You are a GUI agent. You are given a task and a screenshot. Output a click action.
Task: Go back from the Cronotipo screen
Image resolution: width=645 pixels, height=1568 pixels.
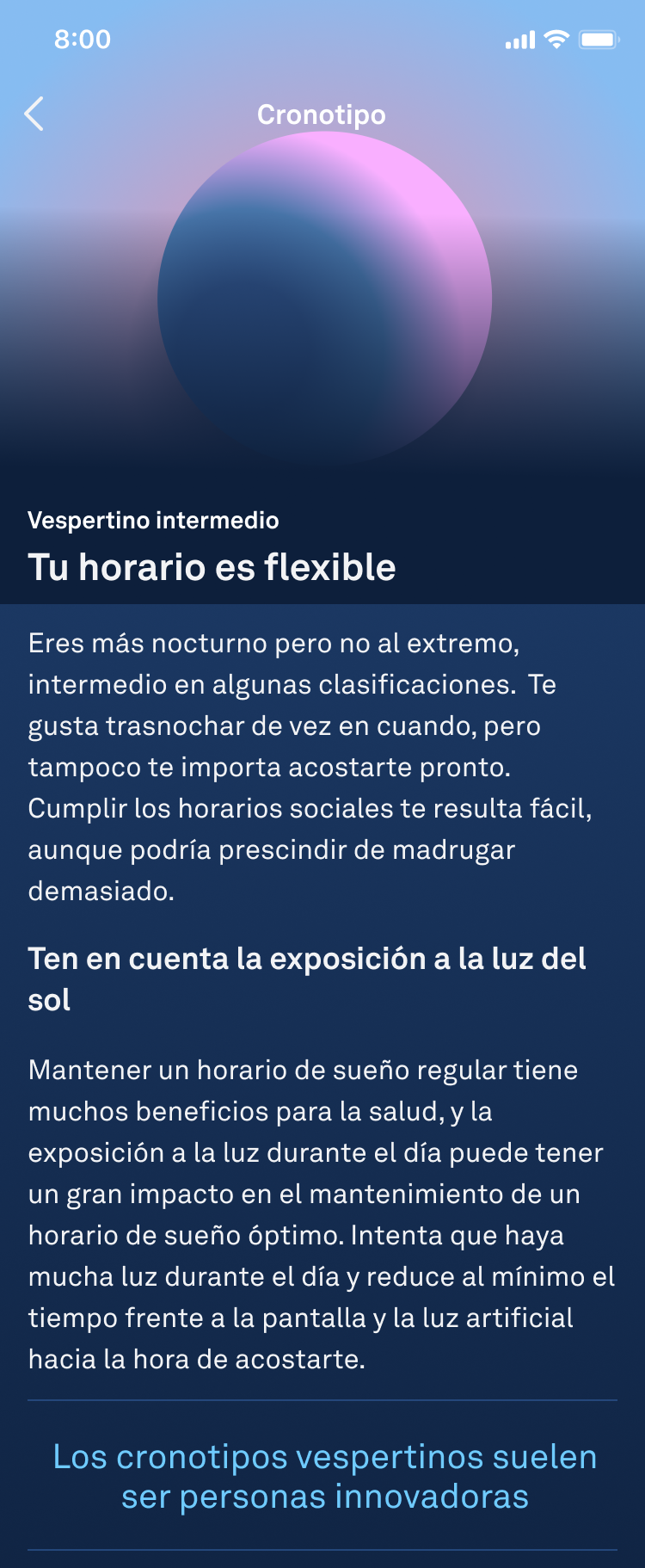[34, 114]
